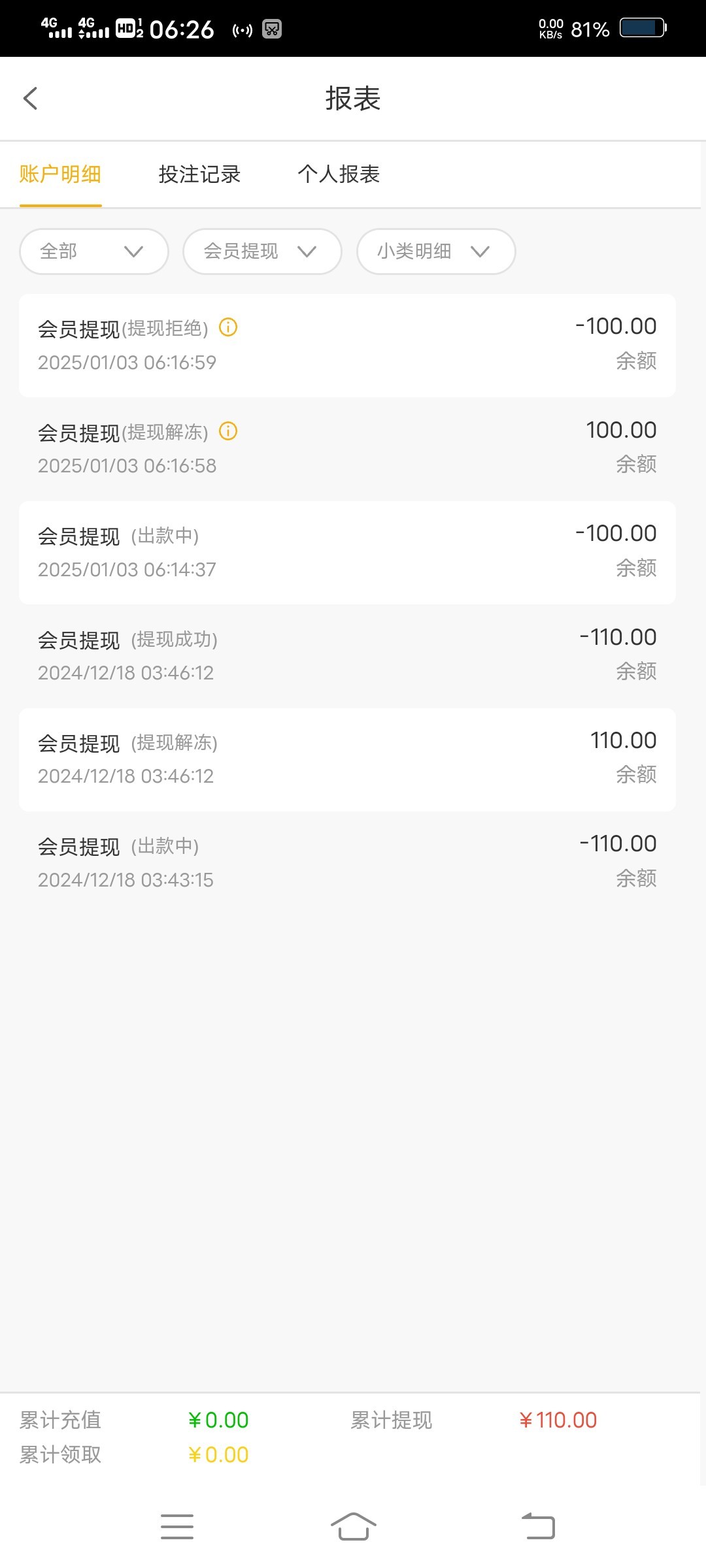Open the 会员提现 type dropdown

point(262,252)
